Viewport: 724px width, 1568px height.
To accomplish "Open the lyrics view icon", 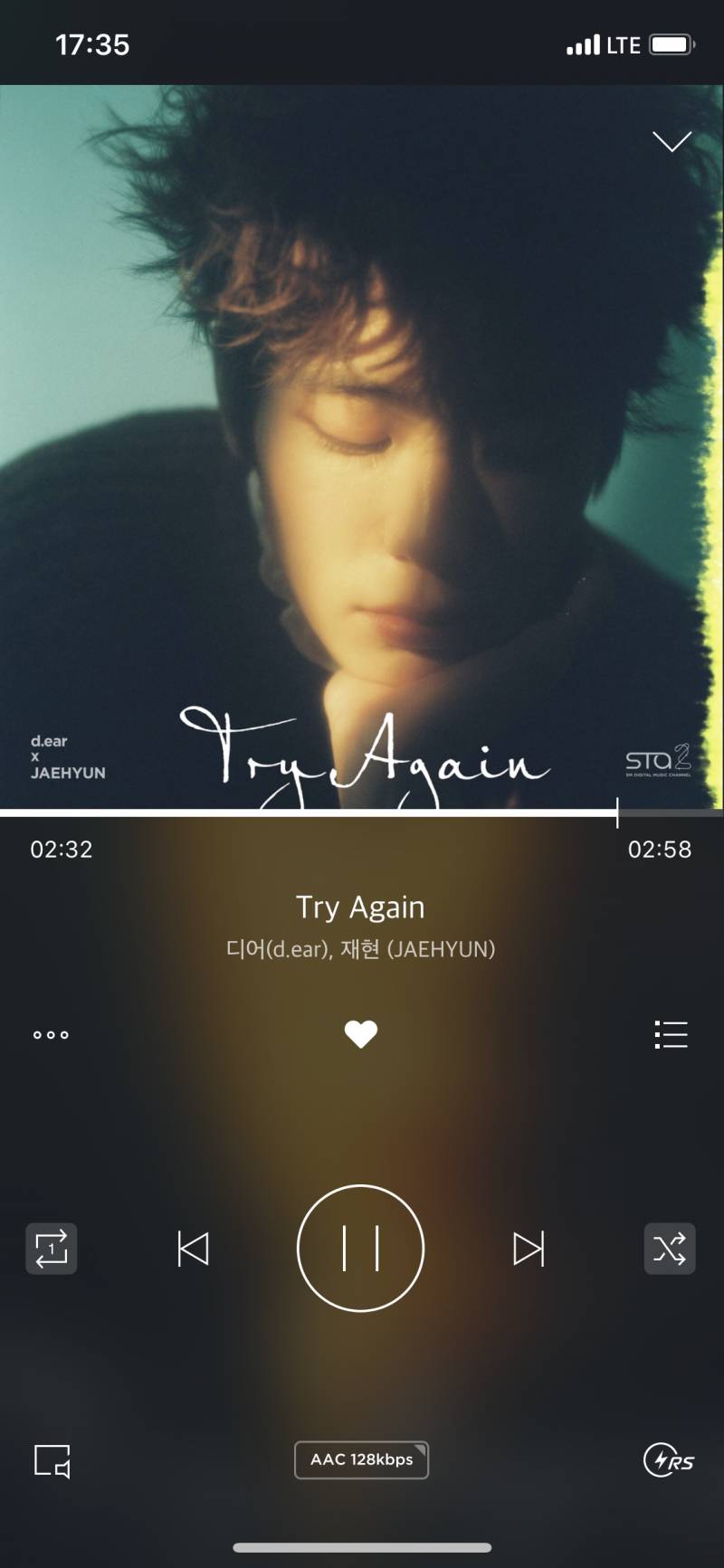I will 52,1460.
